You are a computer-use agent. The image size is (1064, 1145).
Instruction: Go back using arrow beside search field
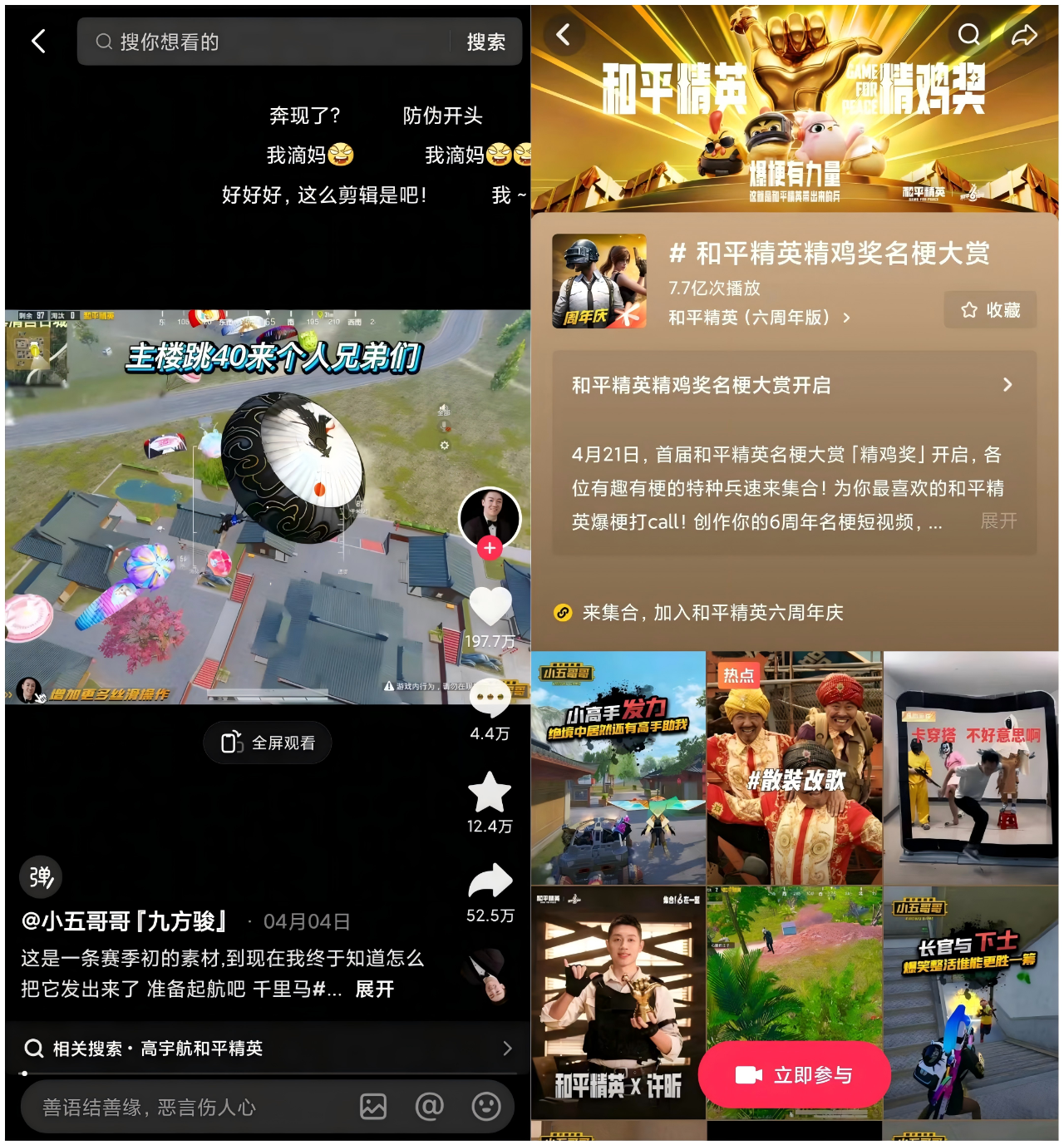[38, 42]
